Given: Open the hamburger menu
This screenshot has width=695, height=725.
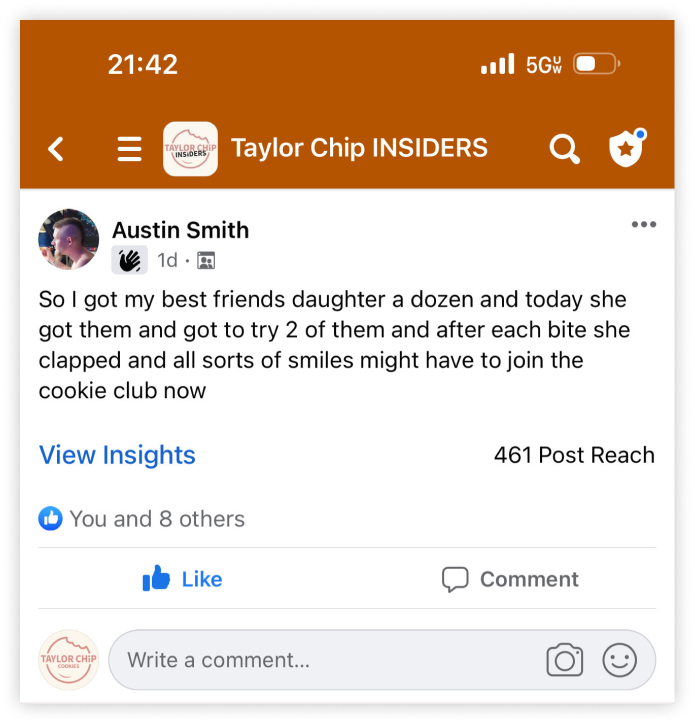Looking at the screenshot, I should coord(129,149).
